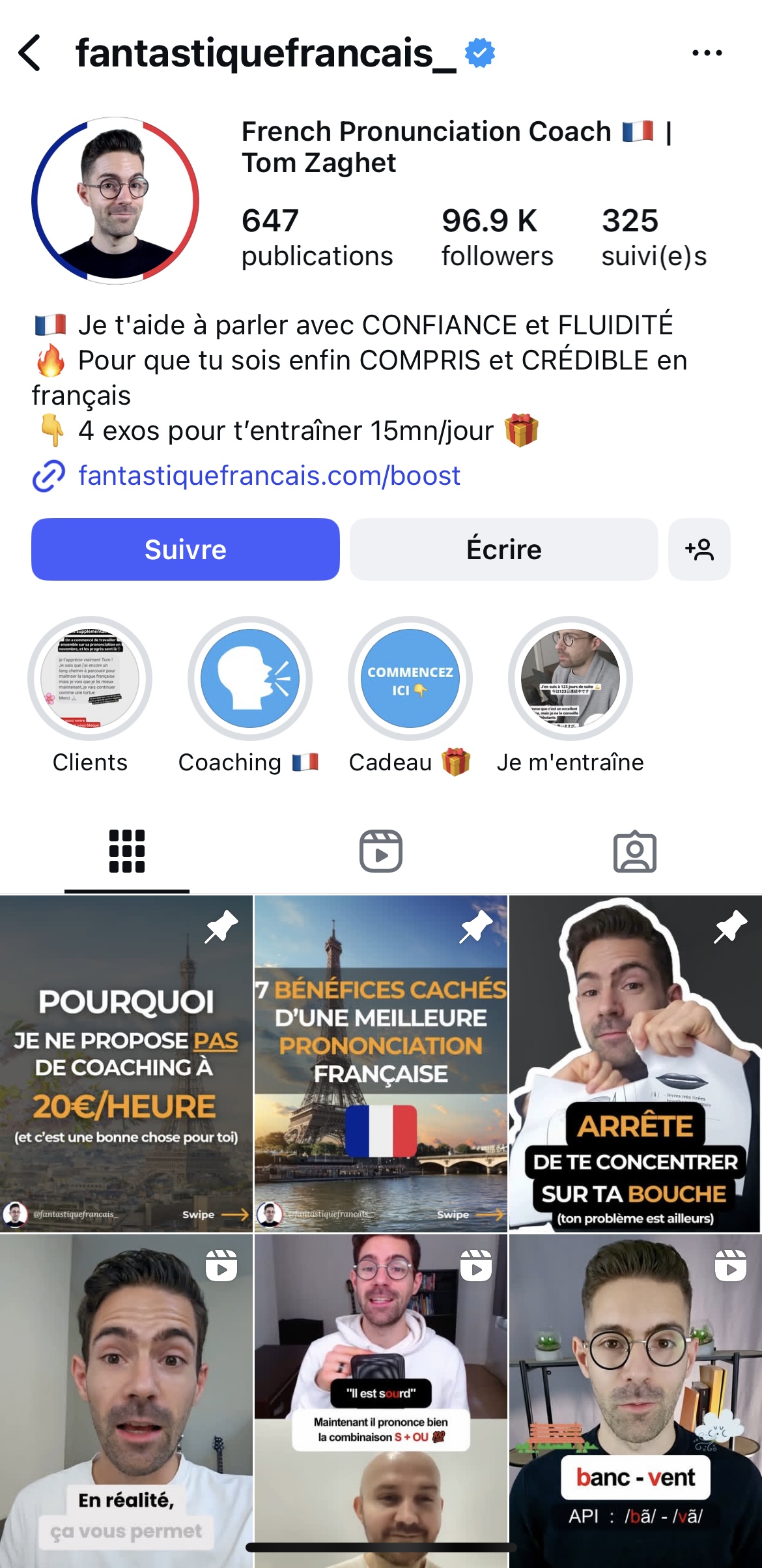Open the Je m'entraîne highlight
The width and height of the screenshot is (762, 1568).
[570, 678]
